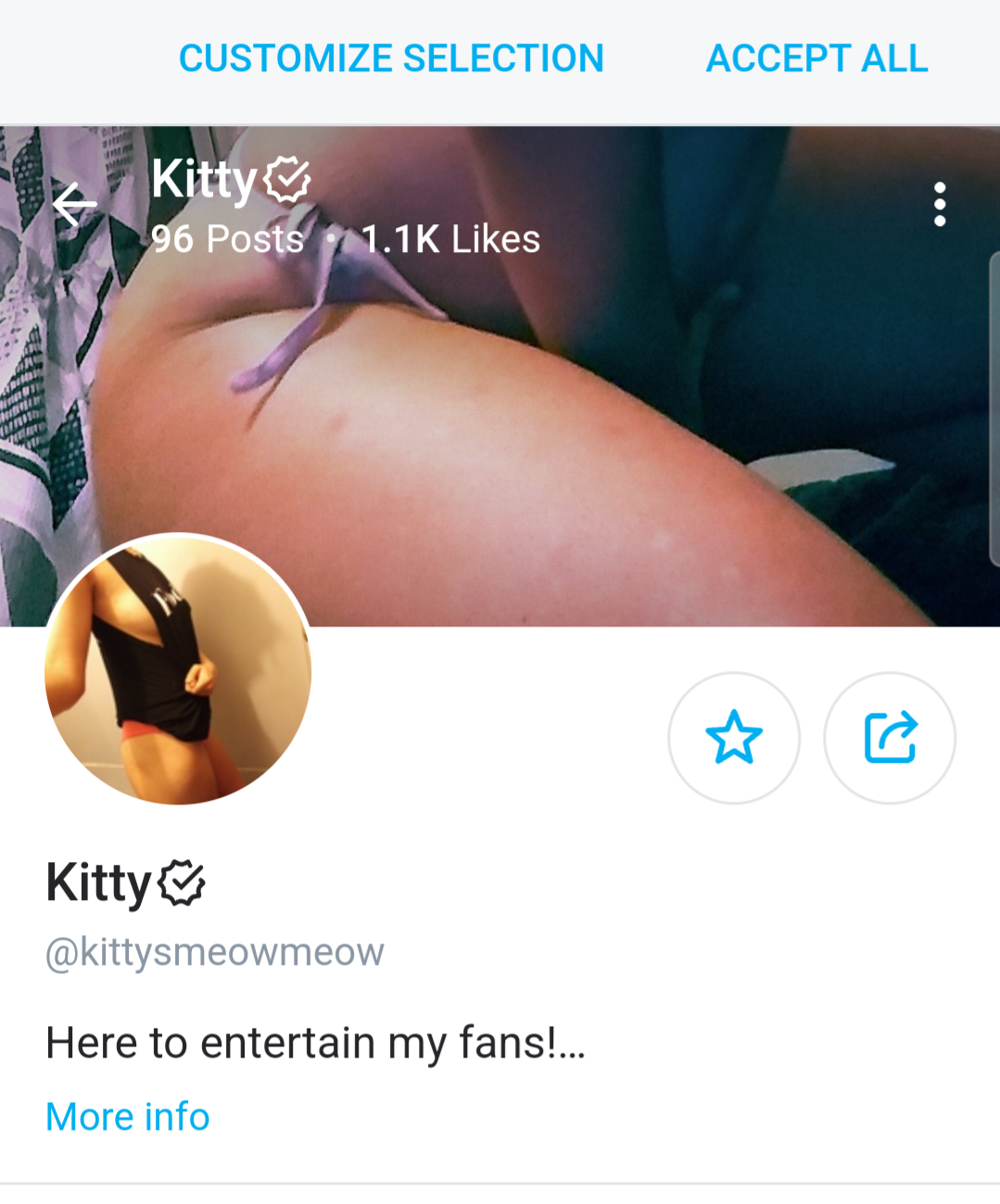Share Kitty's profile
The image size is (1000, 1204).
point(890,738)
